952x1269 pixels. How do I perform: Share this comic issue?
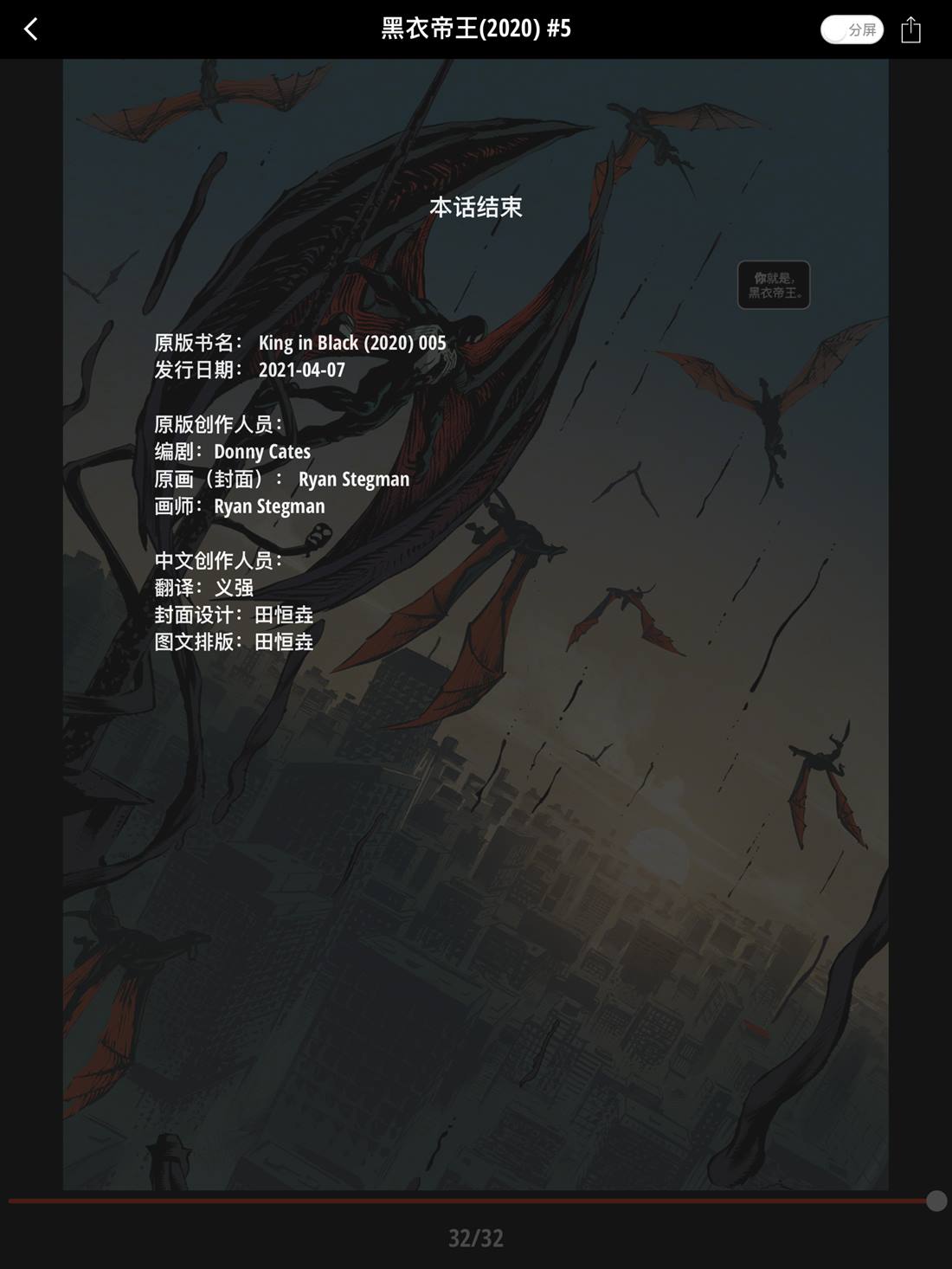click(x=910, y=29)
